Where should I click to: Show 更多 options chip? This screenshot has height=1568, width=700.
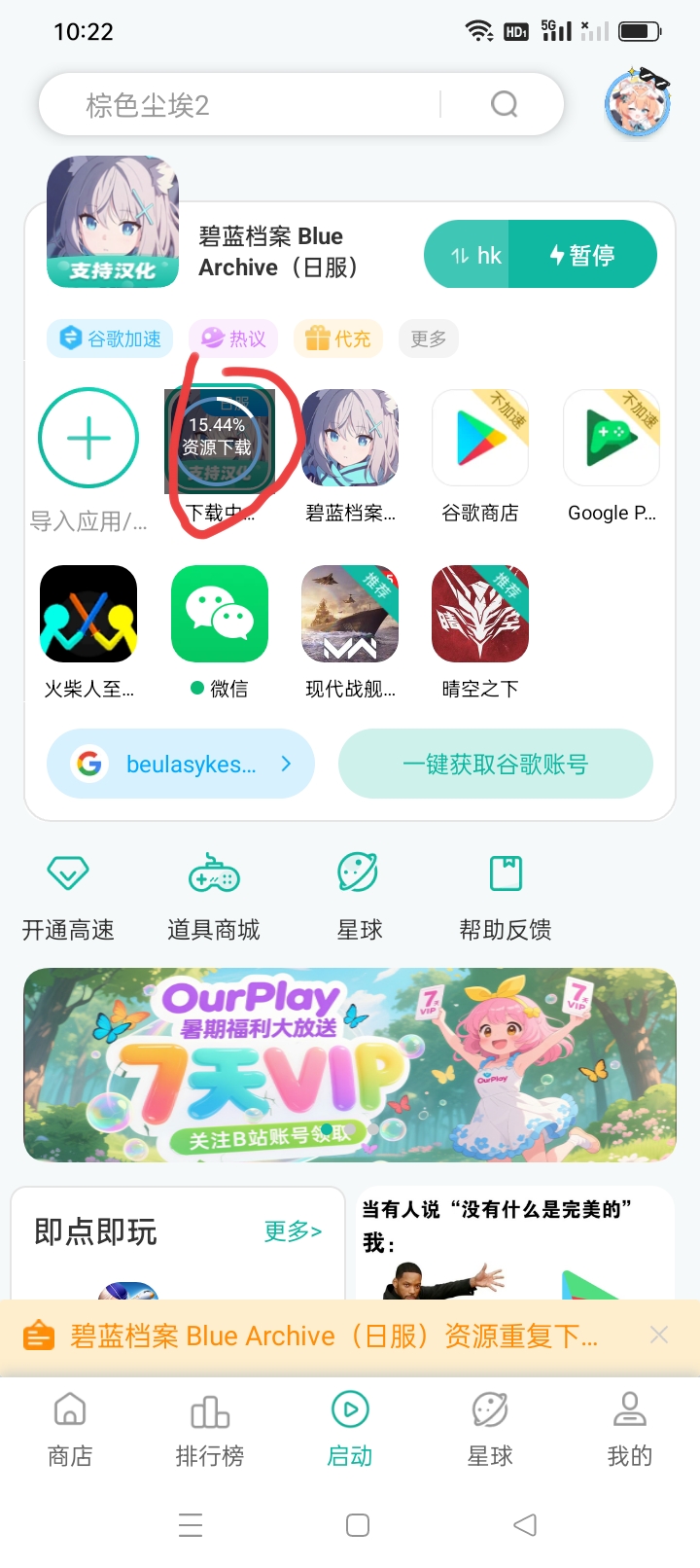(x=428, y=339)
